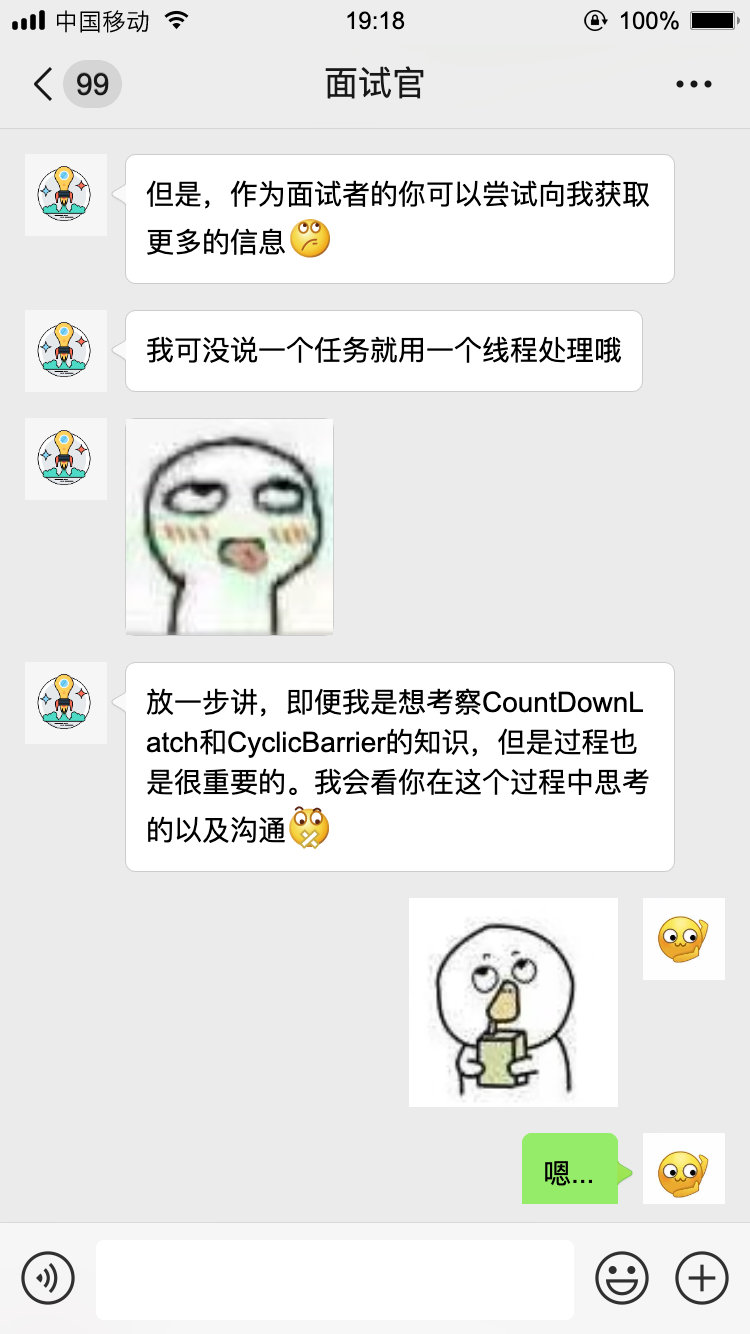Viewport: 750px width, 1334px height.
Task: View the sent drinking-juice sticker
Action: (x=513, y=1002)
